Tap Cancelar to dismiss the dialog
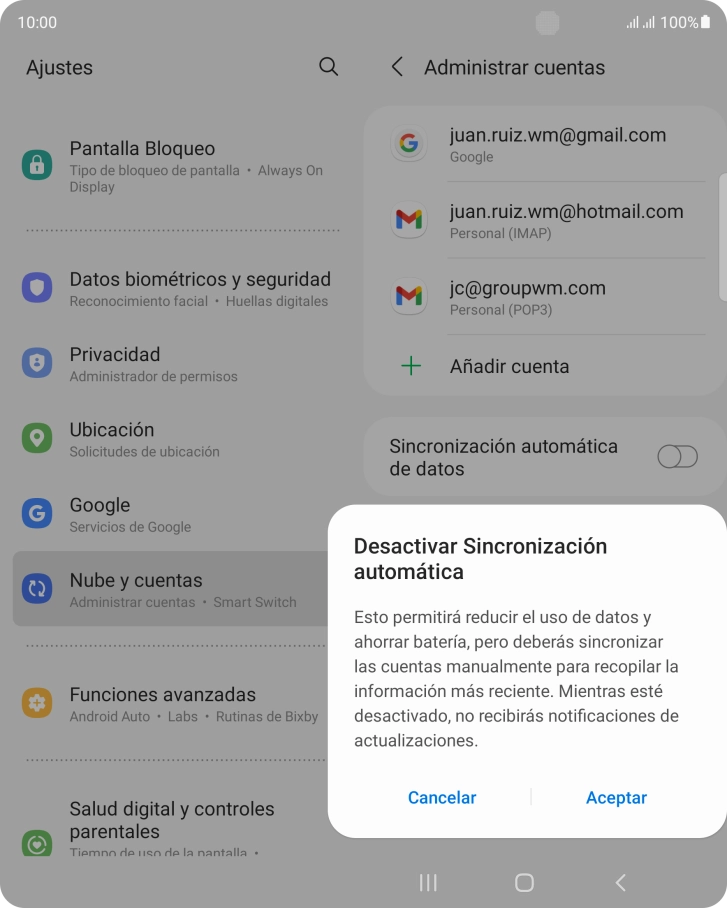 point(442,798)
